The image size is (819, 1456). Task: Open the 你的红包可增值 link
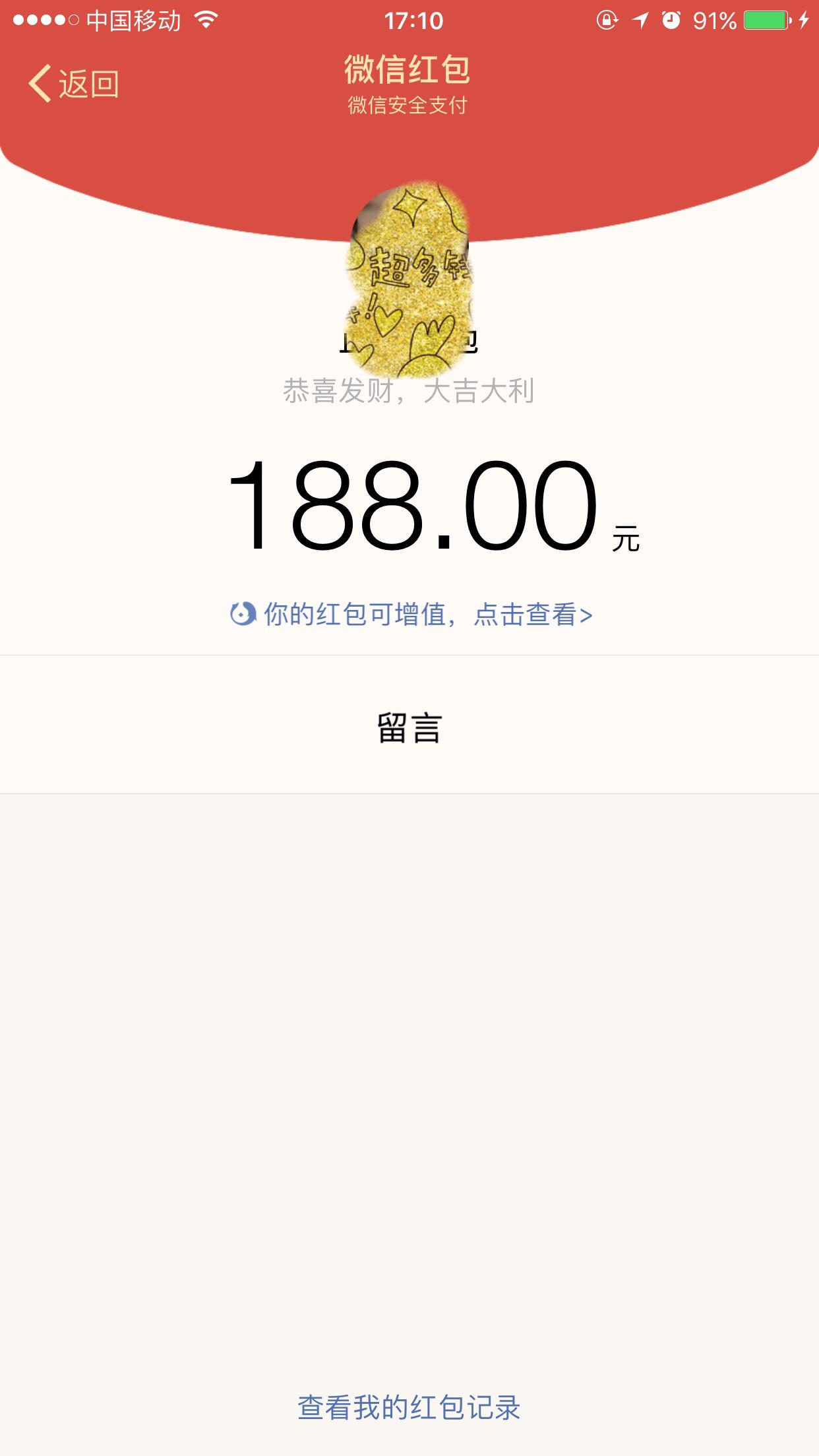(411, 615)
